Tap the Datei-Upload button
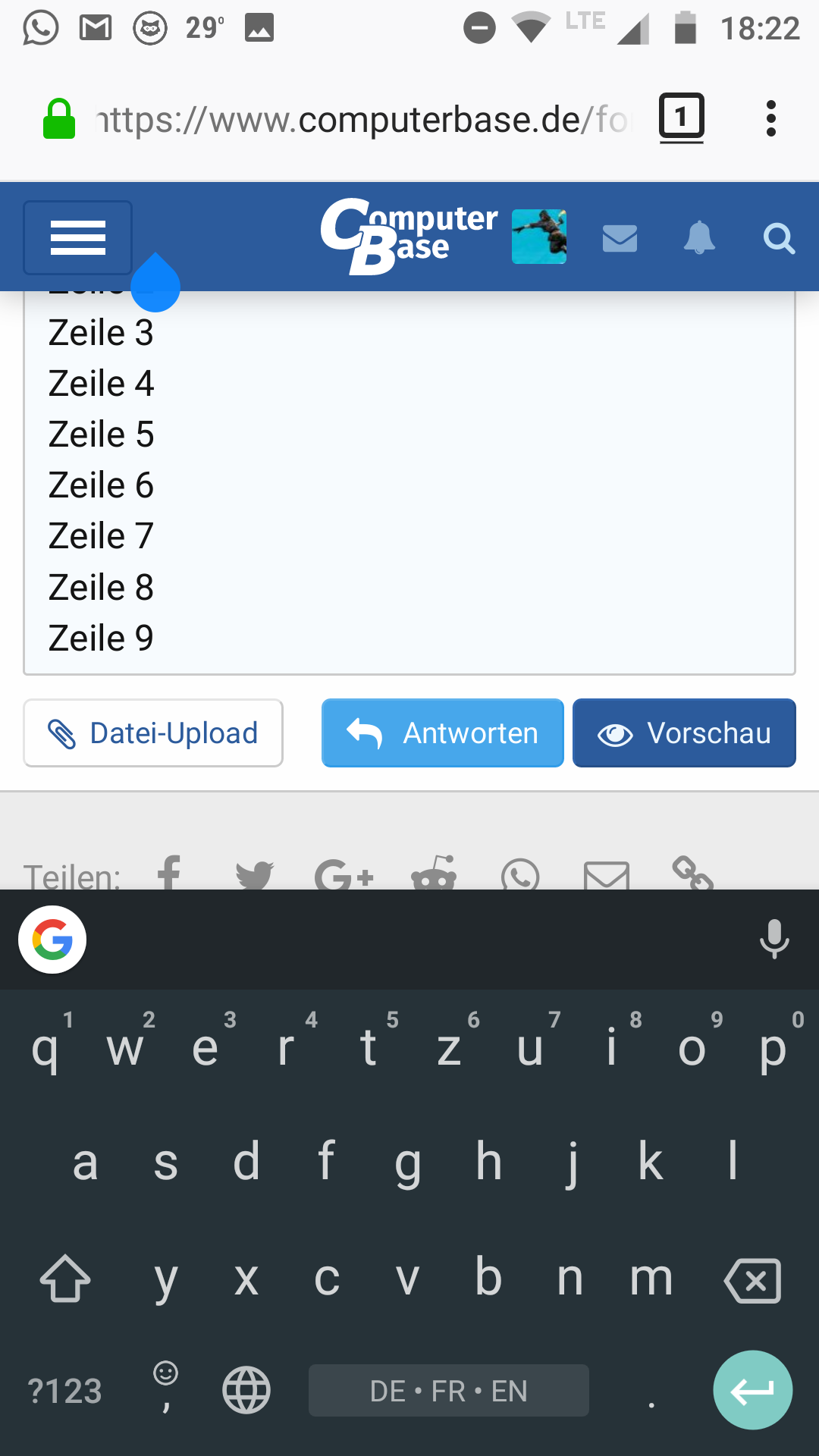819x1456 pixels. tap(153, 733)
